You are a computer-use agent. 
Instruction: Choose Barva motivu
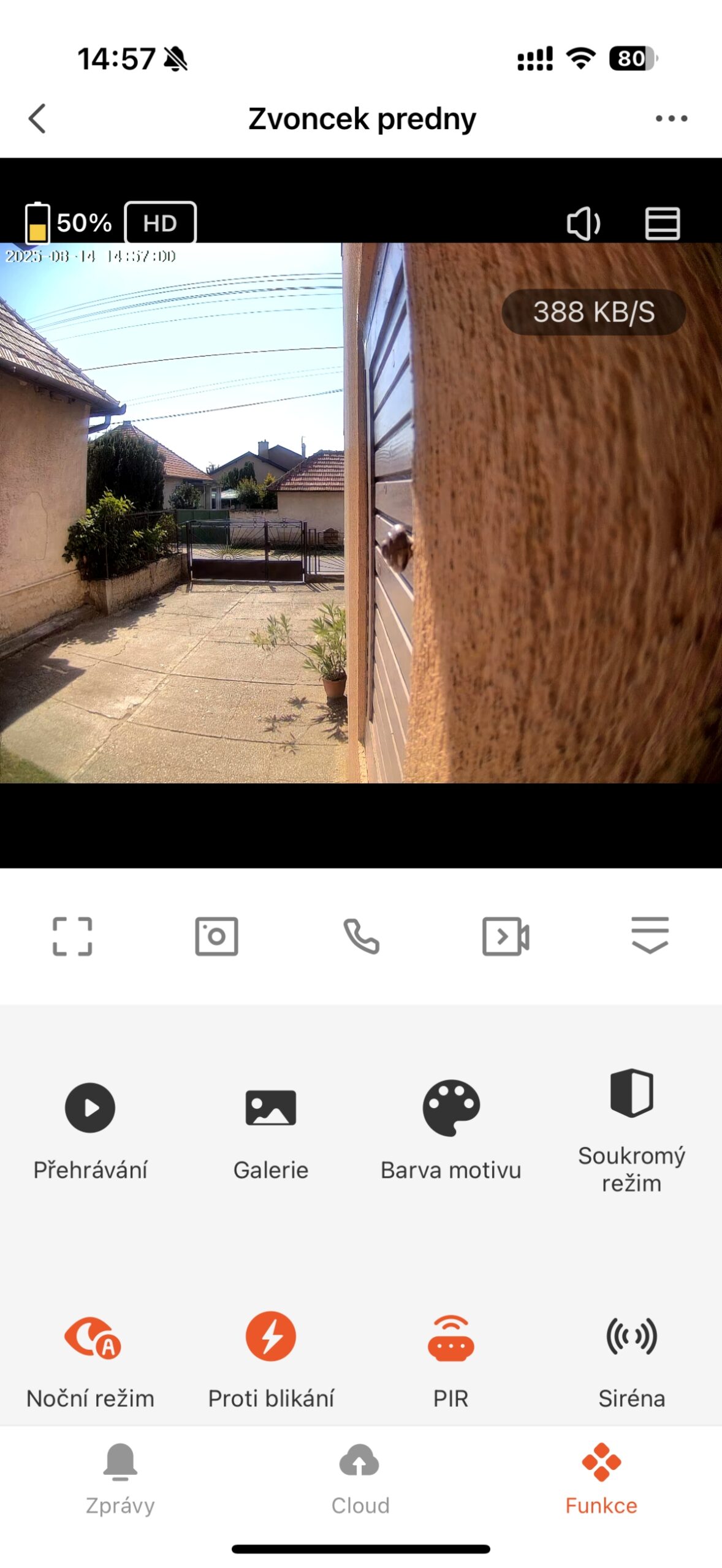[x=451, y=1130]
